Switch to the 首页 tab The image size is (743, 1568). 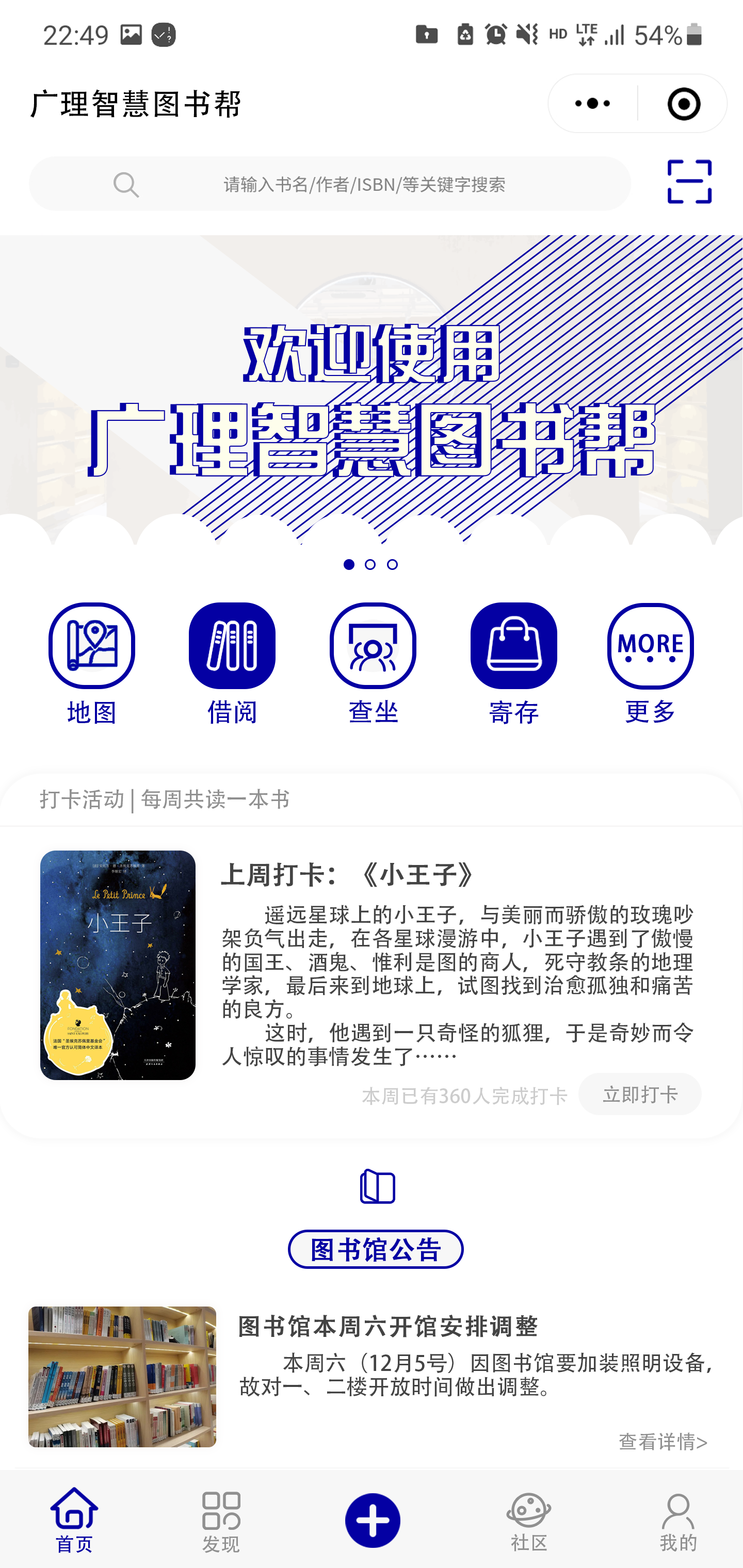pyautogui.click(x=74, y=1520)
